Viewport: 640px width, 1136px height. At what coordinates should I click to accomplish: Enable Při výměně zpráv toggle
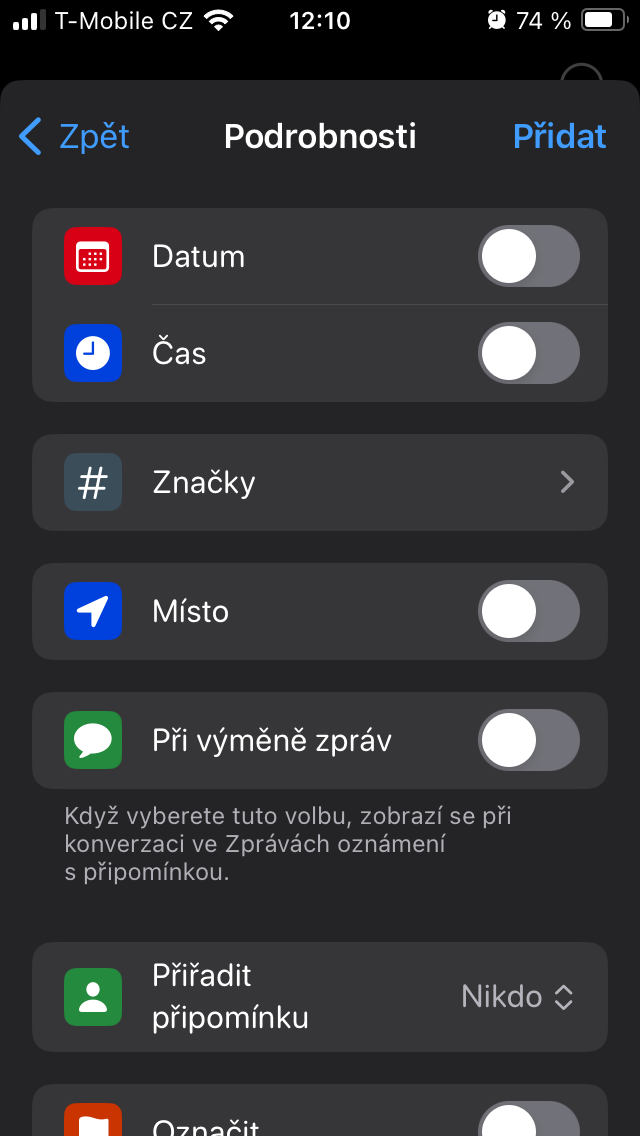pos(528,741)
